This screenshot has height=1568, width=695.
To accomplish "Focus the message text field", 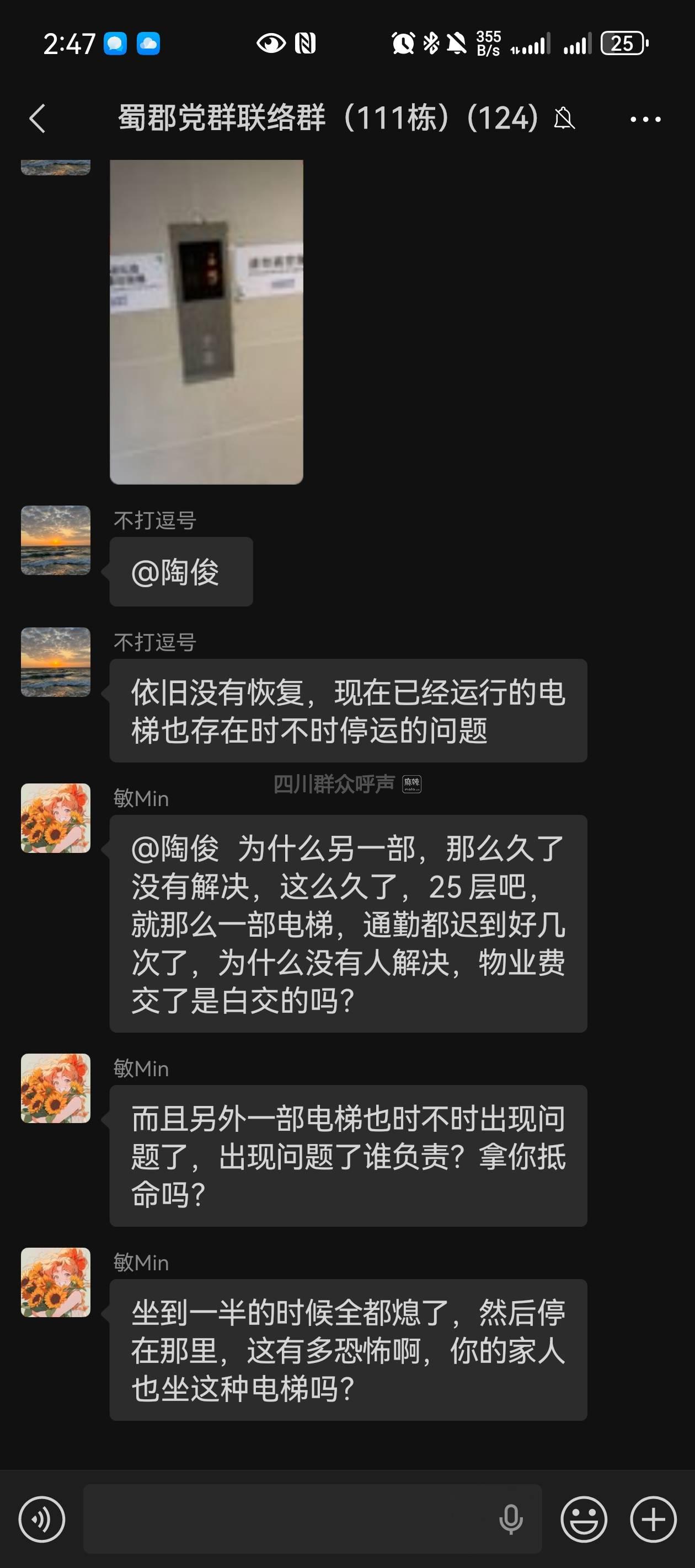I will click(x=286, y=1519).
